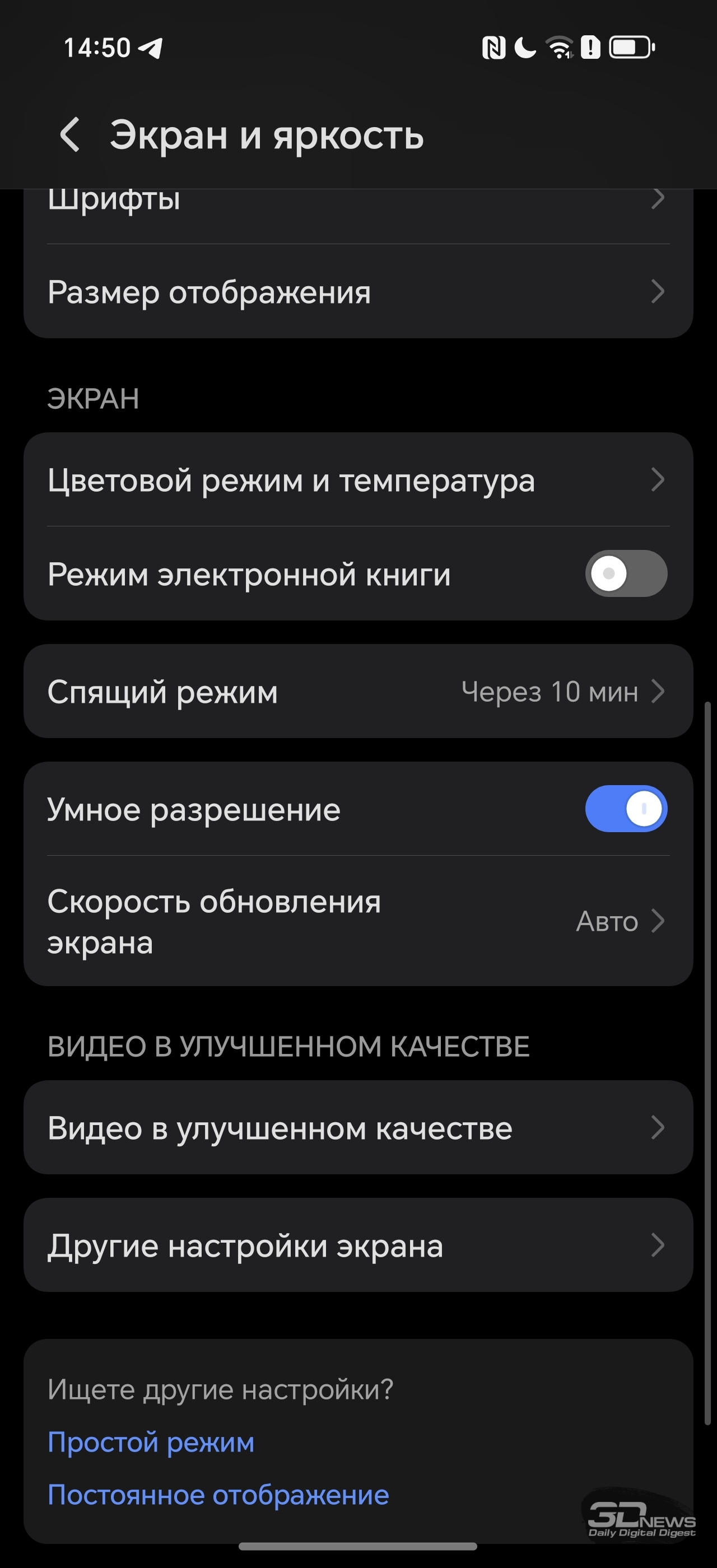Go back from Экран и яркость
This screenshot has width=717, height=1568.
click(70, 134)
